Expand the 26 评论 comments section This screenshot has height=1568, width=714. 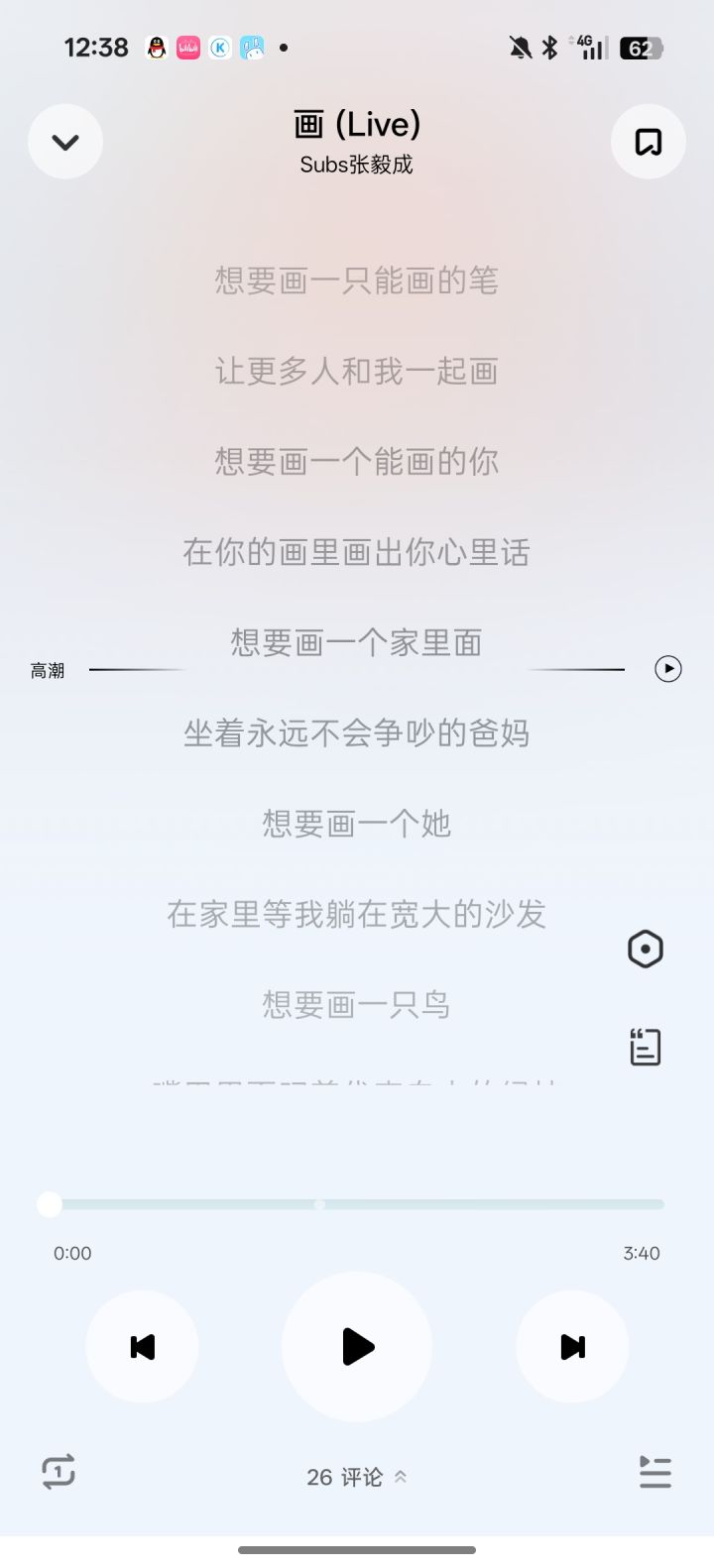pyautogui.click(x=401, y=1476)
